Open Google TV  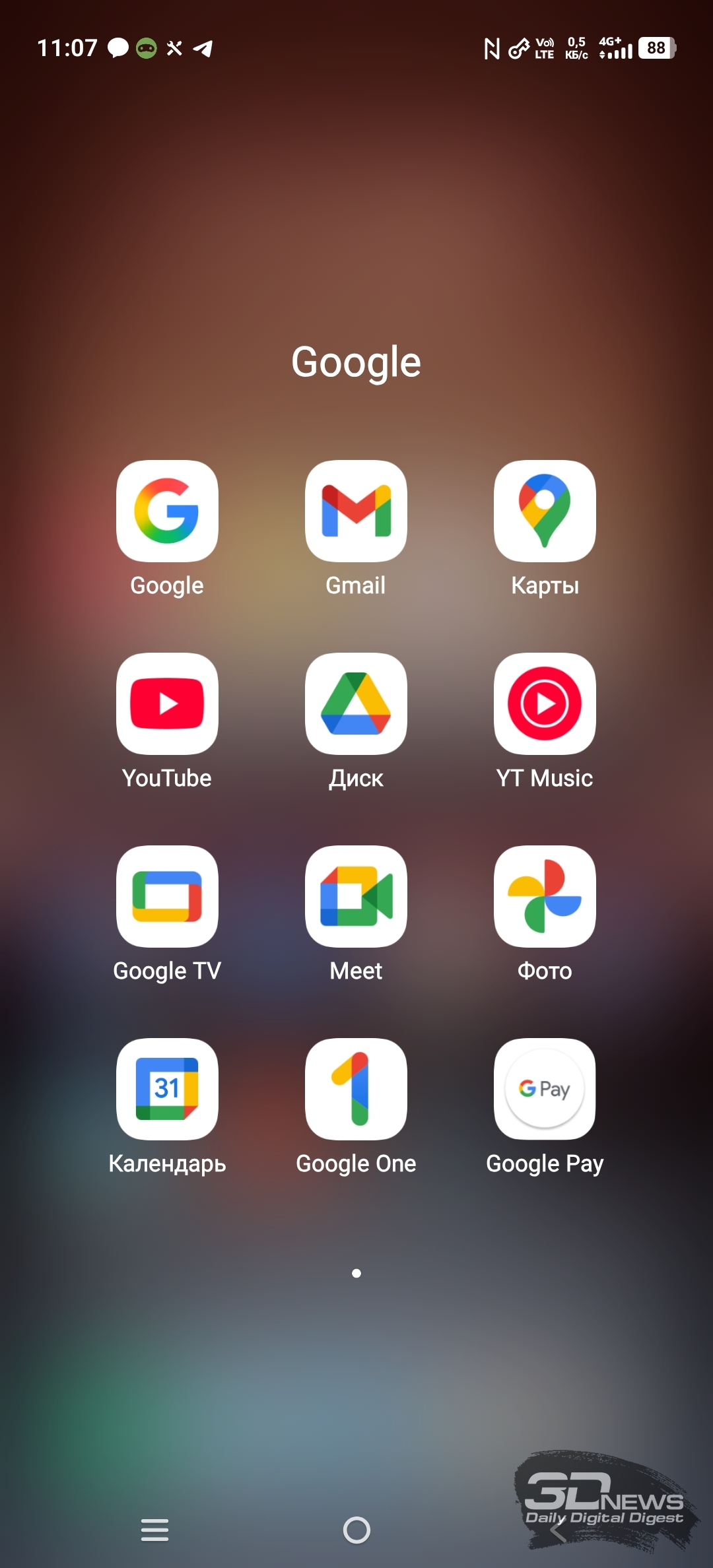[167, 897]
